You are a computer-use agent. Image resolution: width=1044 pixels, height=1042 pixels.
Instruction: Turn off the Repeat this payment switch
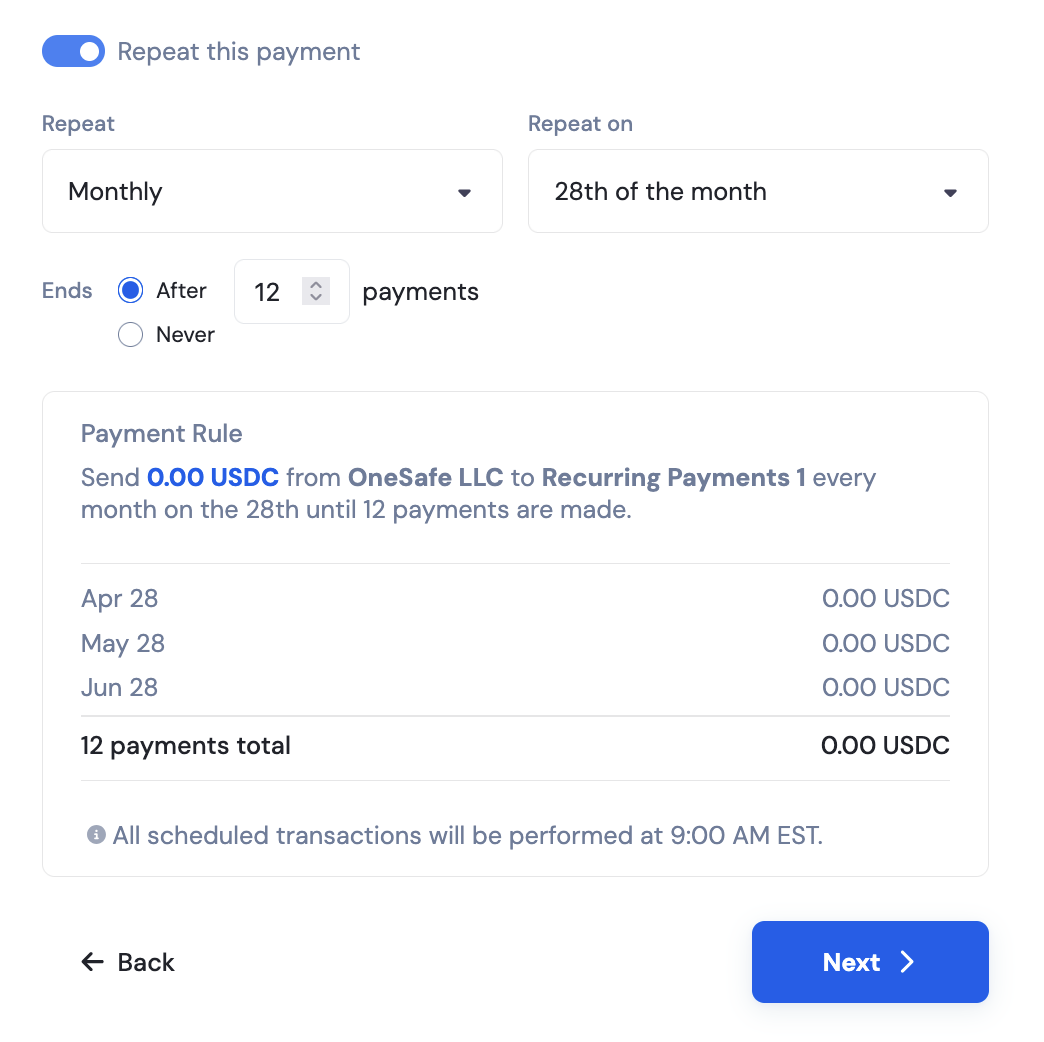[x=73, y=52]
